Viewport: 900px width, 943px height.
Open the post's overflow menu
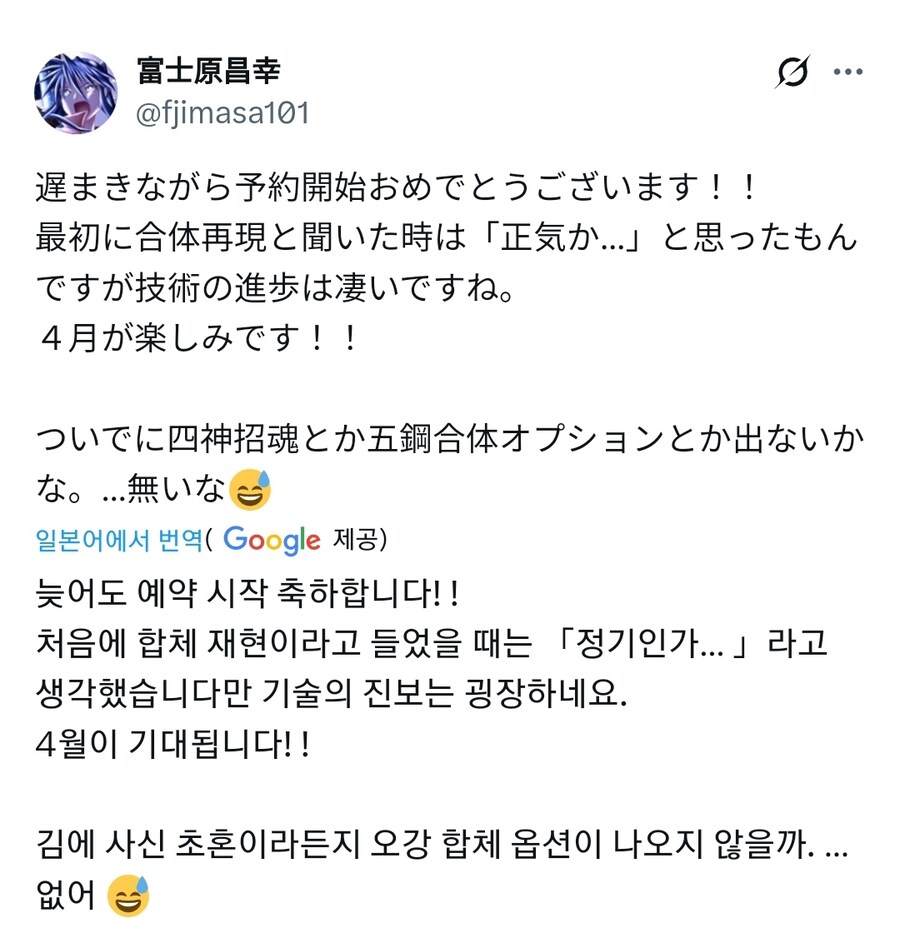point(848,73)
